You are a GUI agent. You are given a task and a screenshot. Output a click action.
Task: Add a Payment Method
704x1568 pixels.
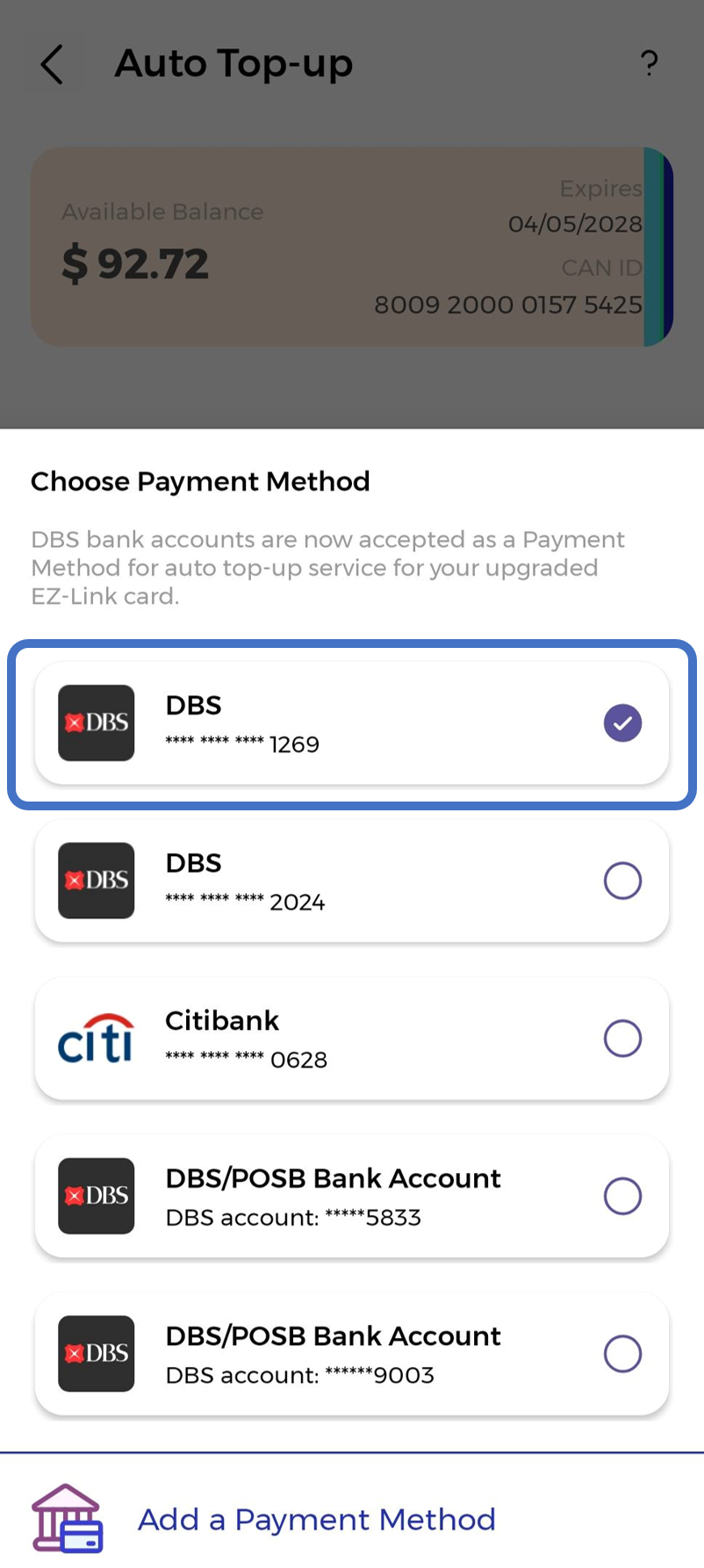[316, 1520]
